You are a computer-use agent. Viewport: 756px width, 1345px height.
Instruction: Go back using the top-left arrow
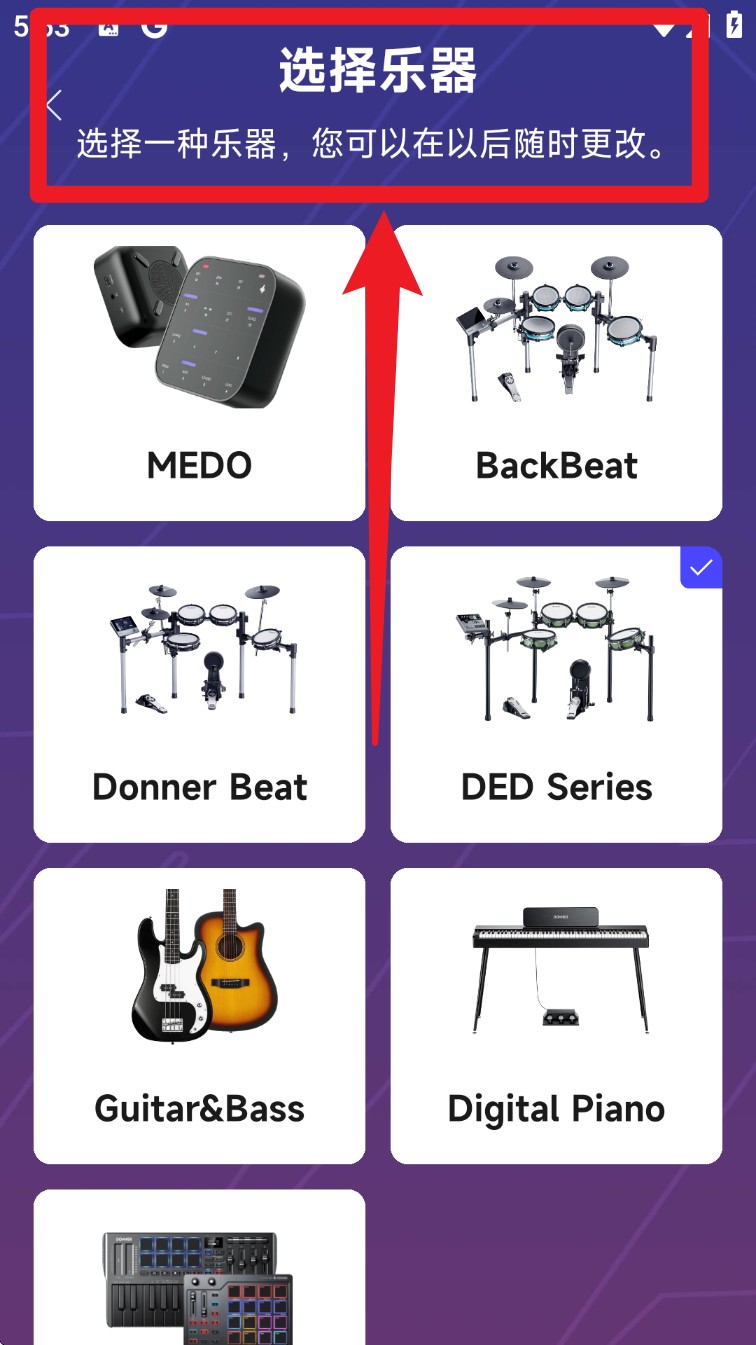pyautogui.click(x=55, y=105)
